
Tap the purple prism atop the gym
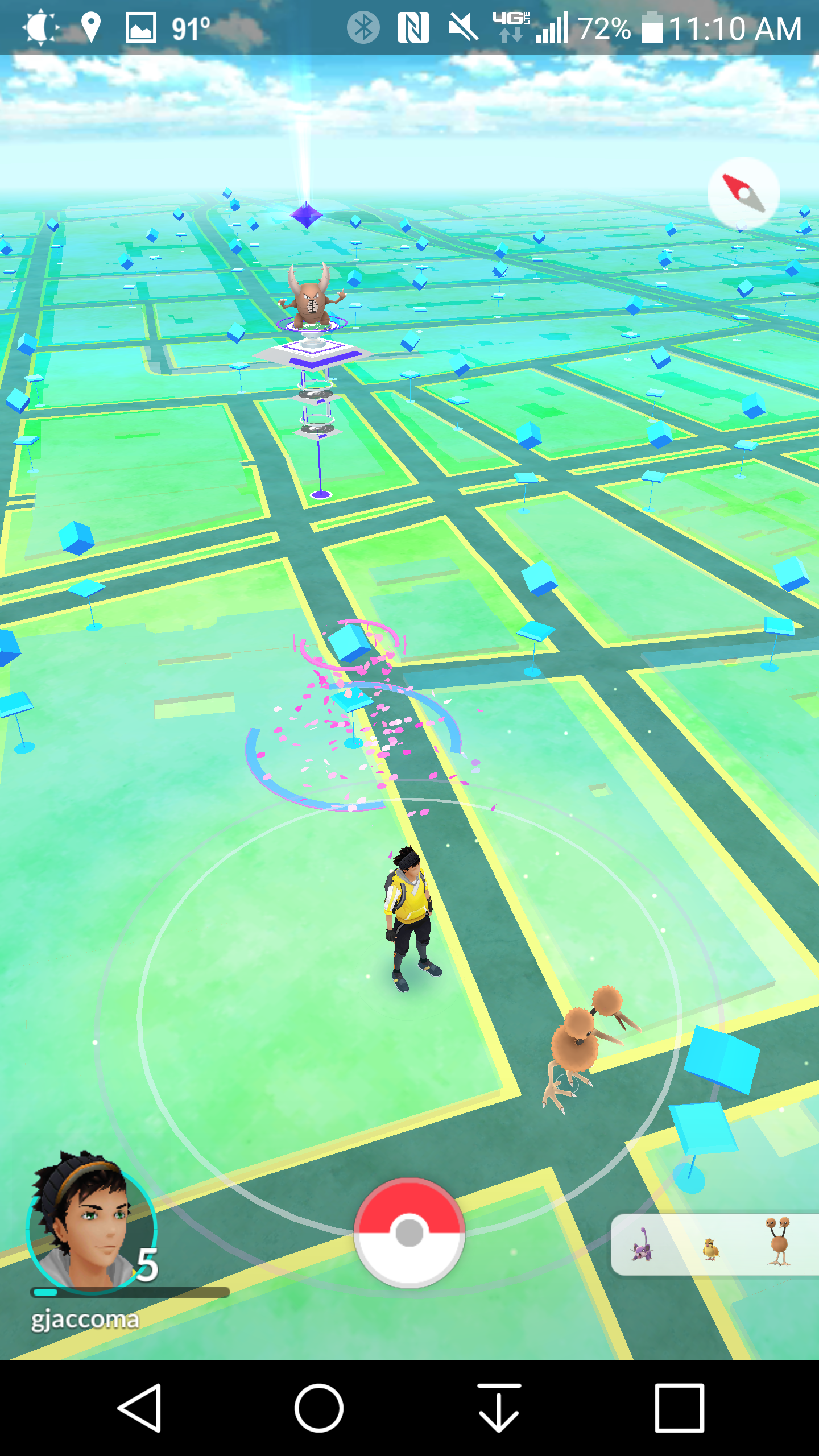305,216
